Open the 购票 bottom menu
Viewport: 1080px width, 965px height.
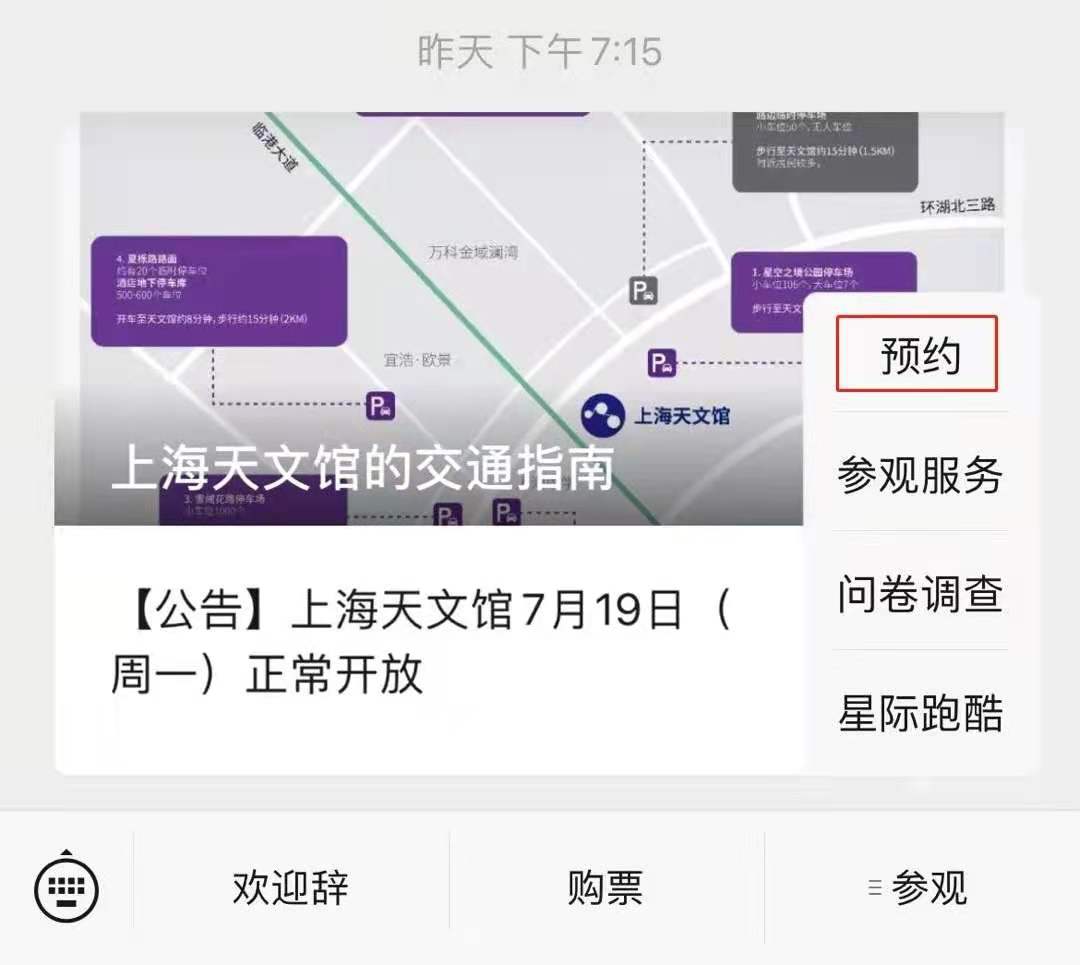pyautogui.click(x=606, y=887)
